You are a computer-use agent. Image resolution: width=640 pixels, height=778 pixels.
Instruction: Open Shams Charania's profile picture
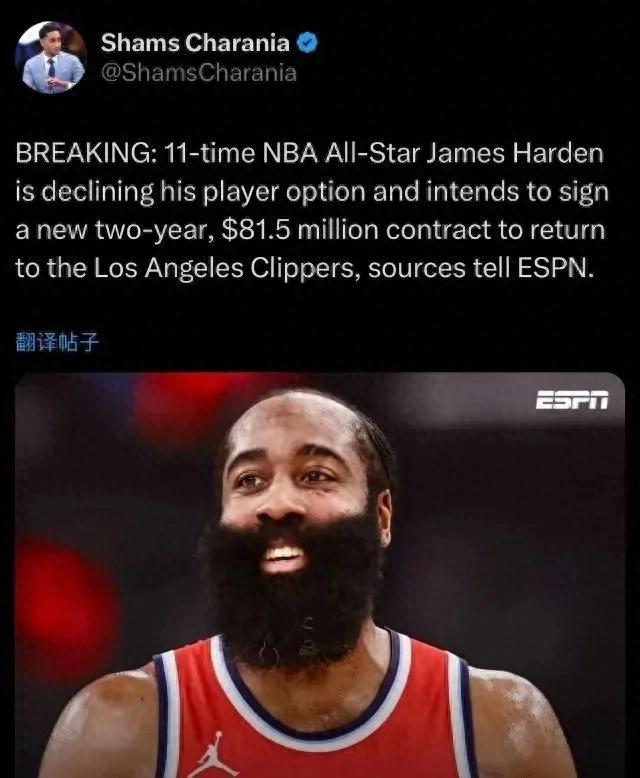pyautogui.click(x=50, y=57)
